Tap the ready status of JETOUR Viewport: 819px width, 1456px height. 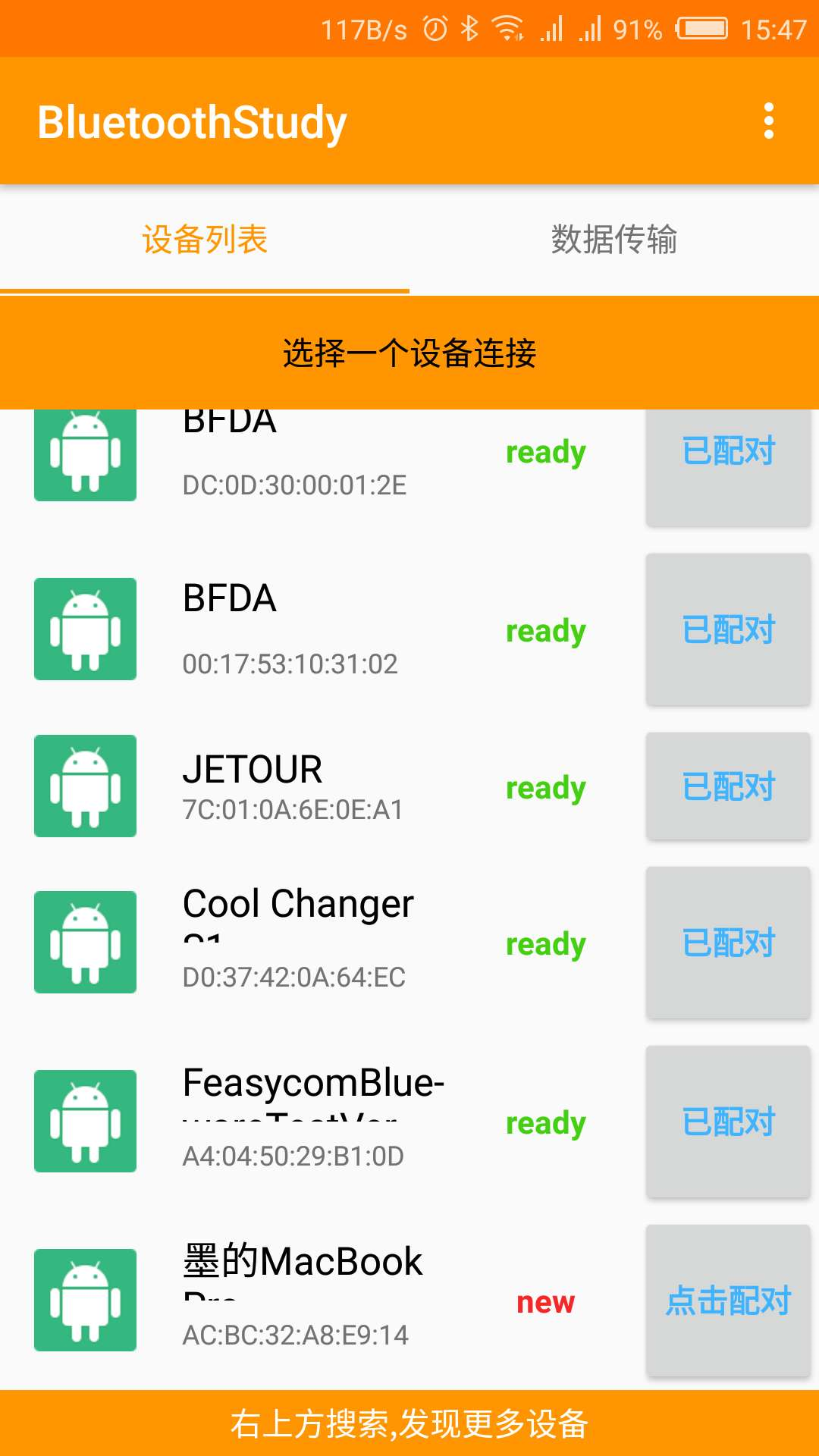(545, 787)
